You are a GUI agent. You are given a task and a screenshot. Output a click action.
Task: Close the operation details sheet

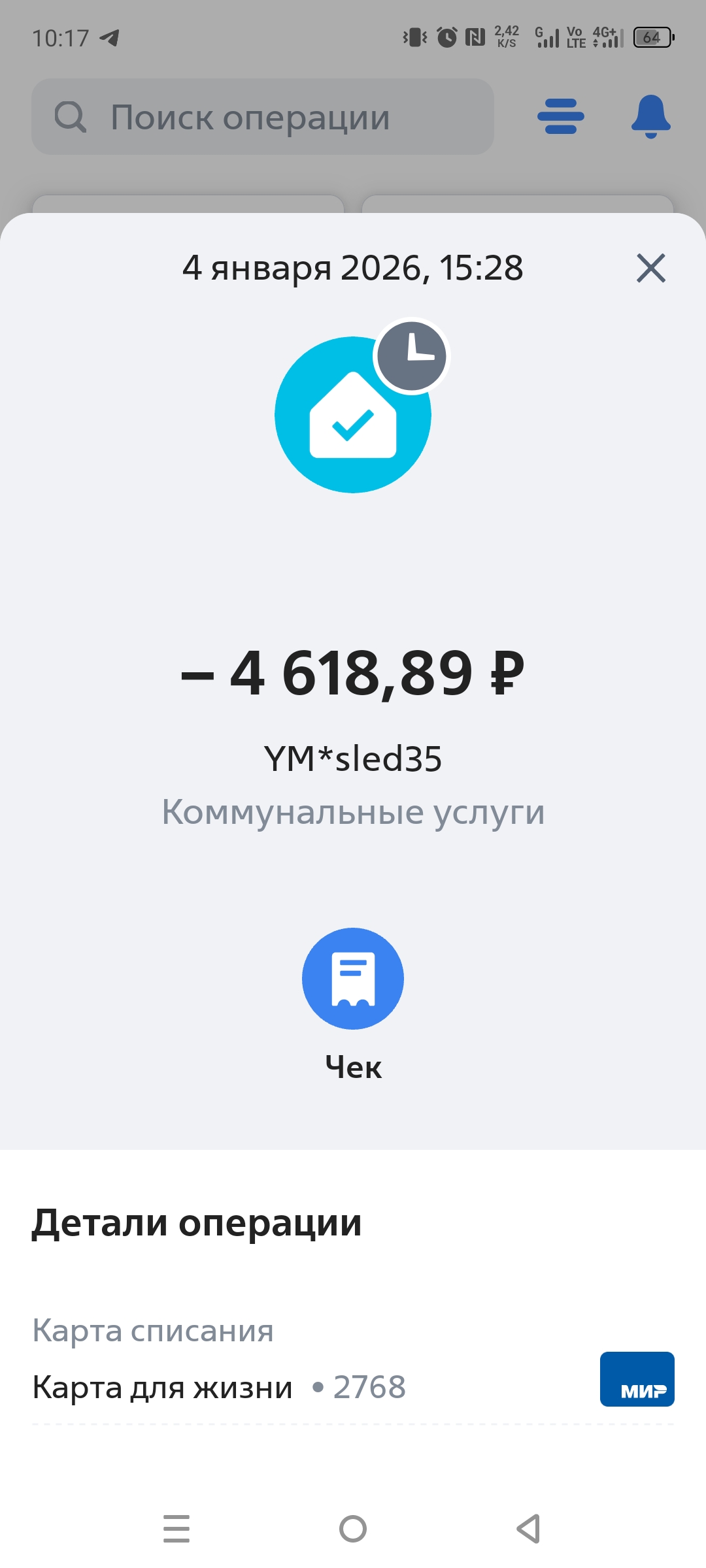pyautogui.click(x=650, y=269)
